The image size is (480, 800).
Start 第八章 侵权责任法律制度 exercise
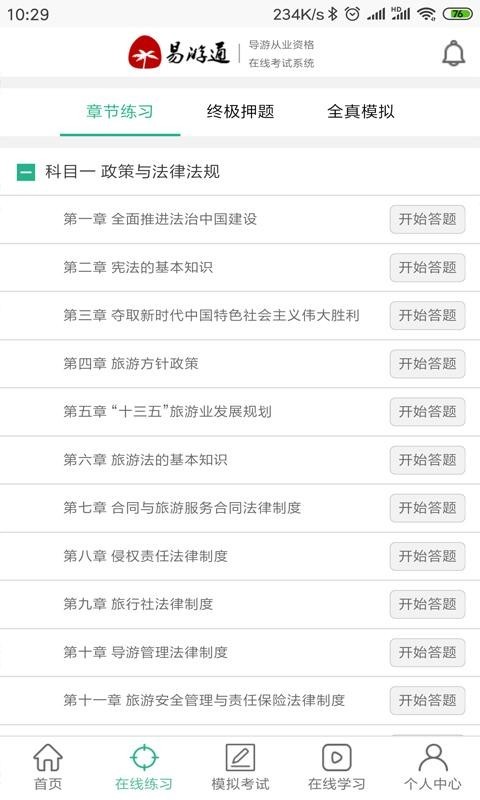tap(427, 556)
